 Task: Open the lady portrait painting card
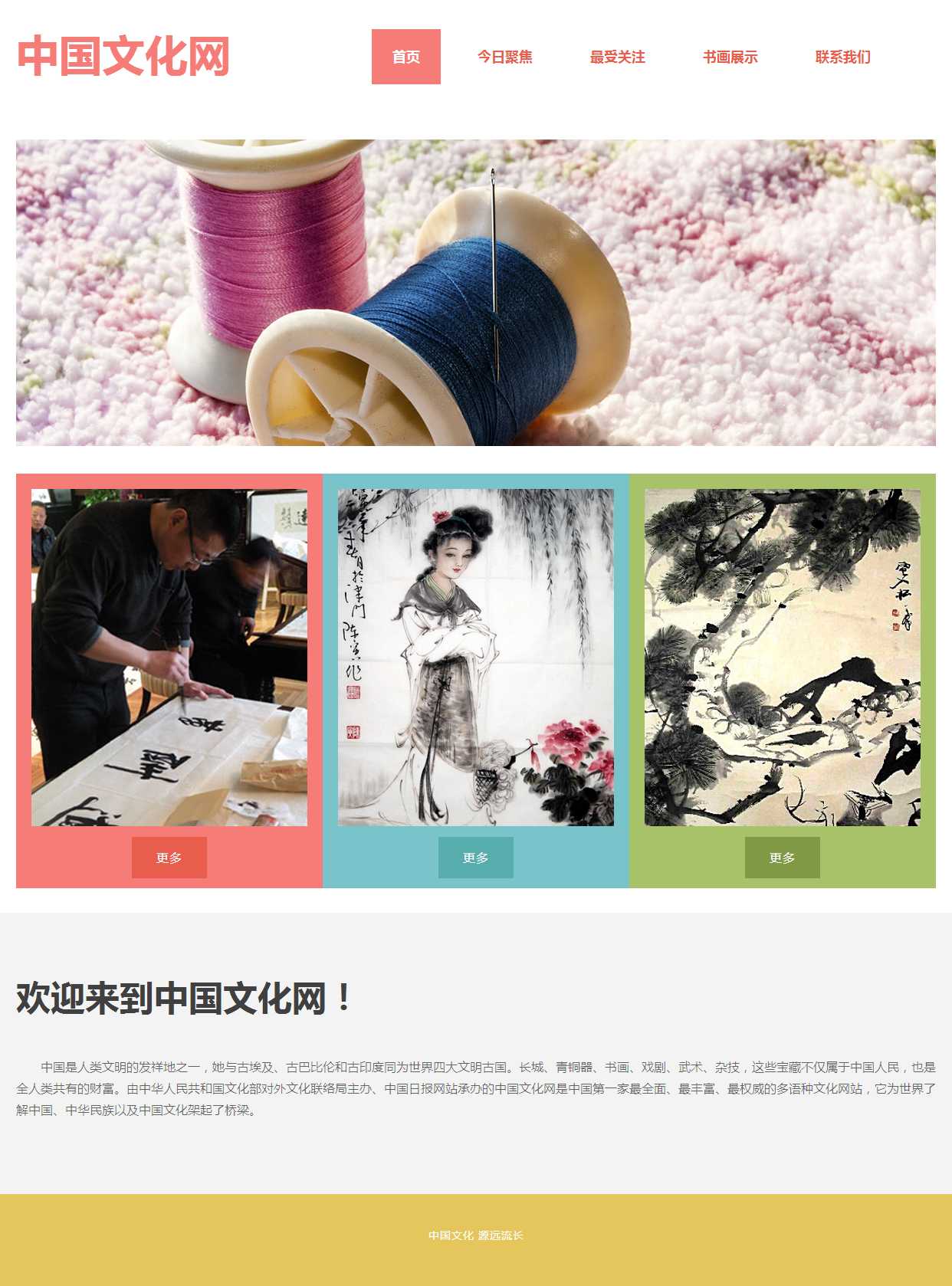click(x=475, y=657)
